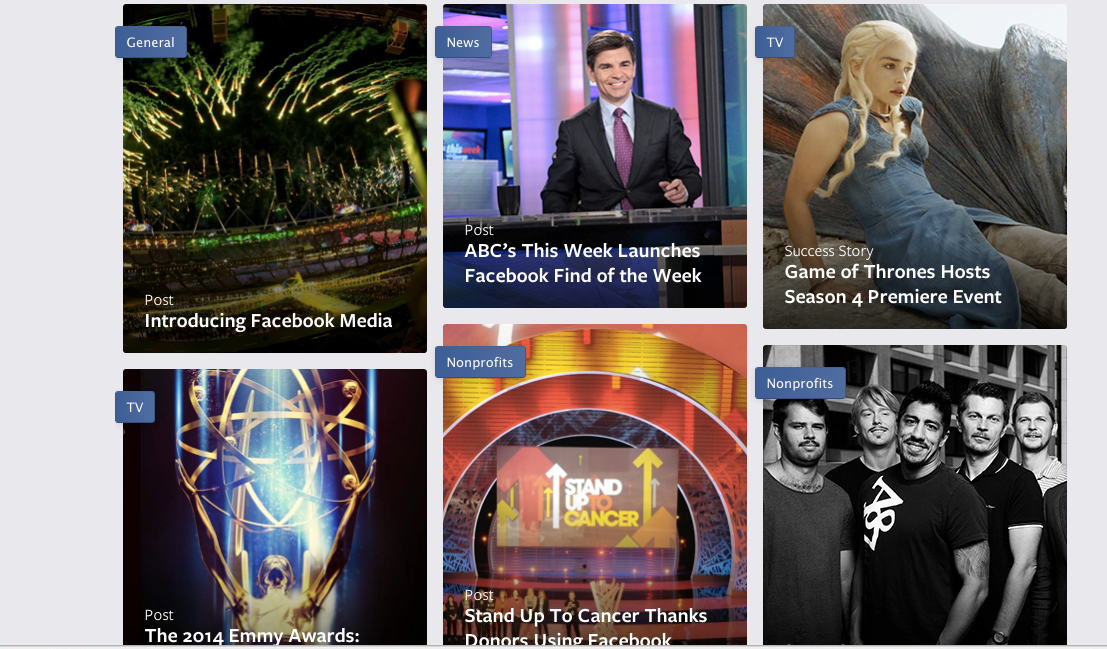Image resolution: width=1107 pixels, height=649 pixels.
Task: Open the Introducing Facebook Media post
Action: [x=268, y=321]
